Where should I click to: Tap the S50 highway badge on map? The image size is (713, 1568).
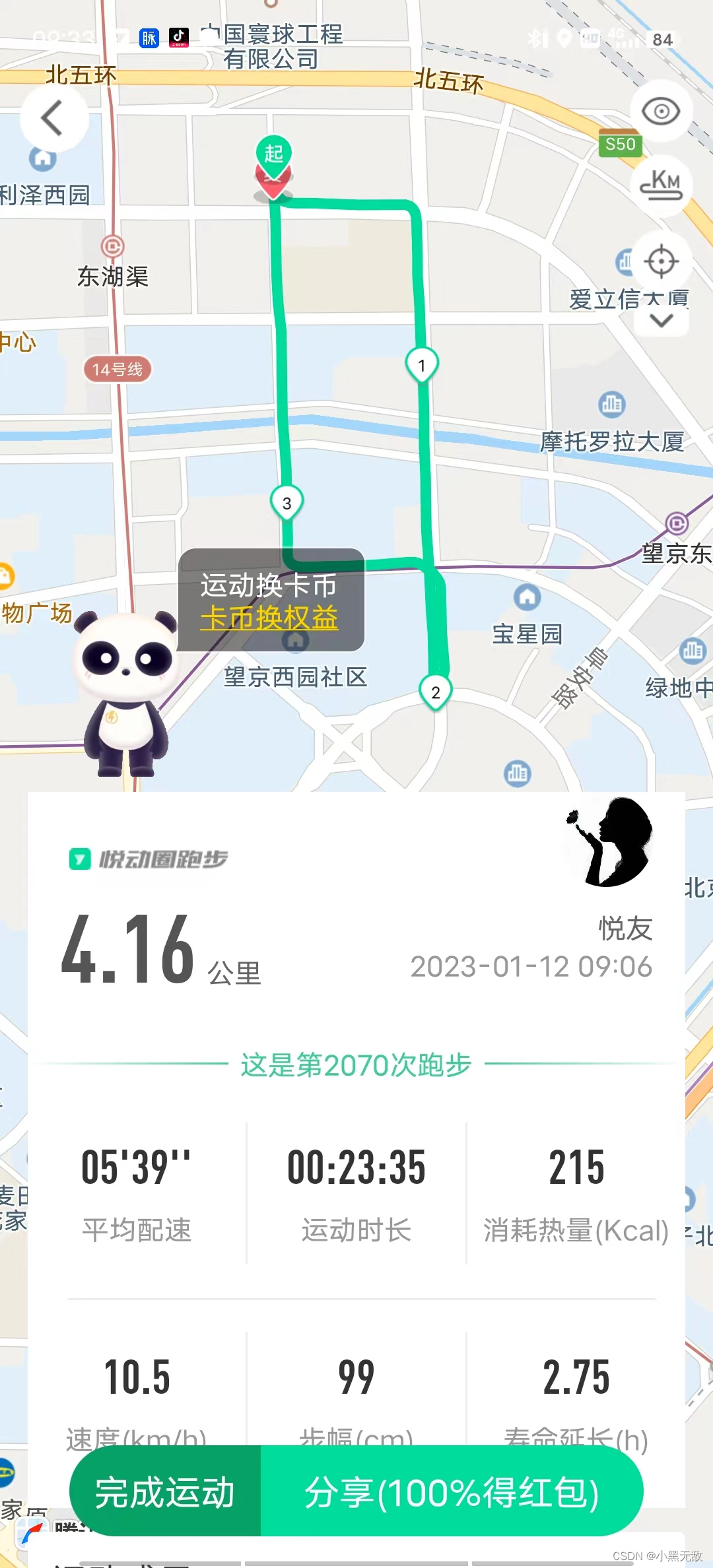click(621, 145)
